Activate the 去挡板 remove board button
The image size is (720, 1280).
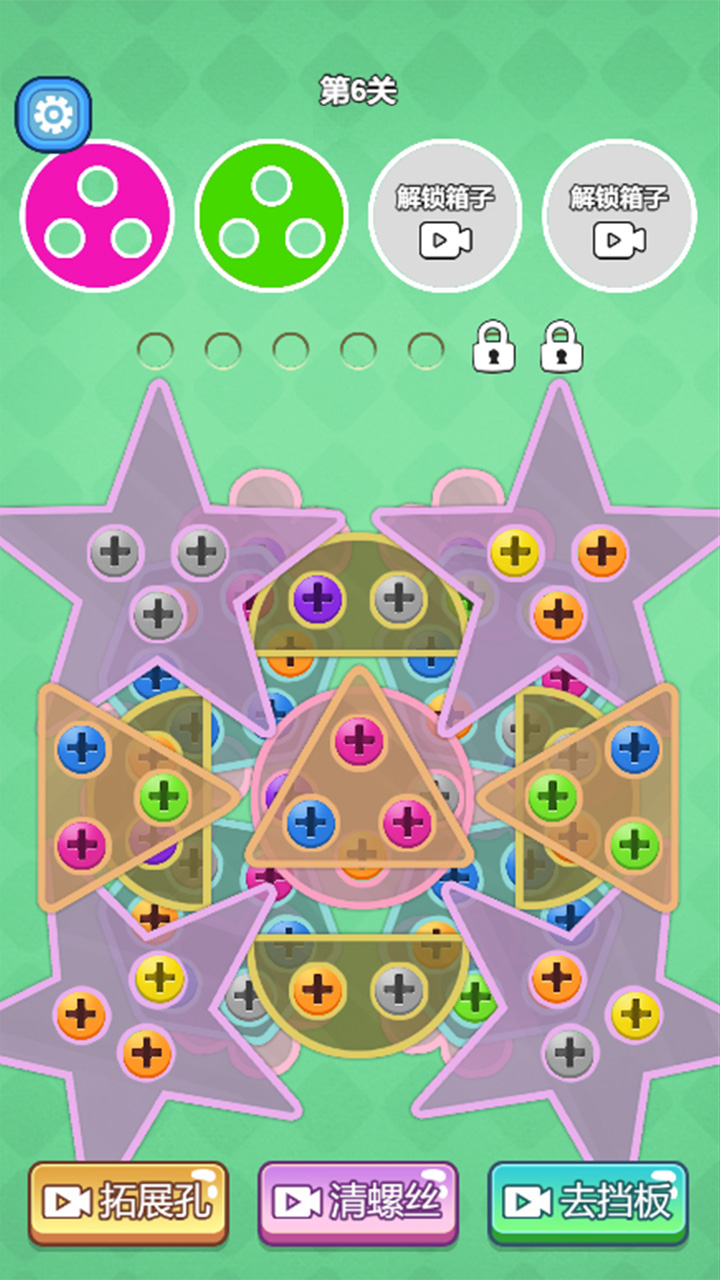(x=588, y=1202)
